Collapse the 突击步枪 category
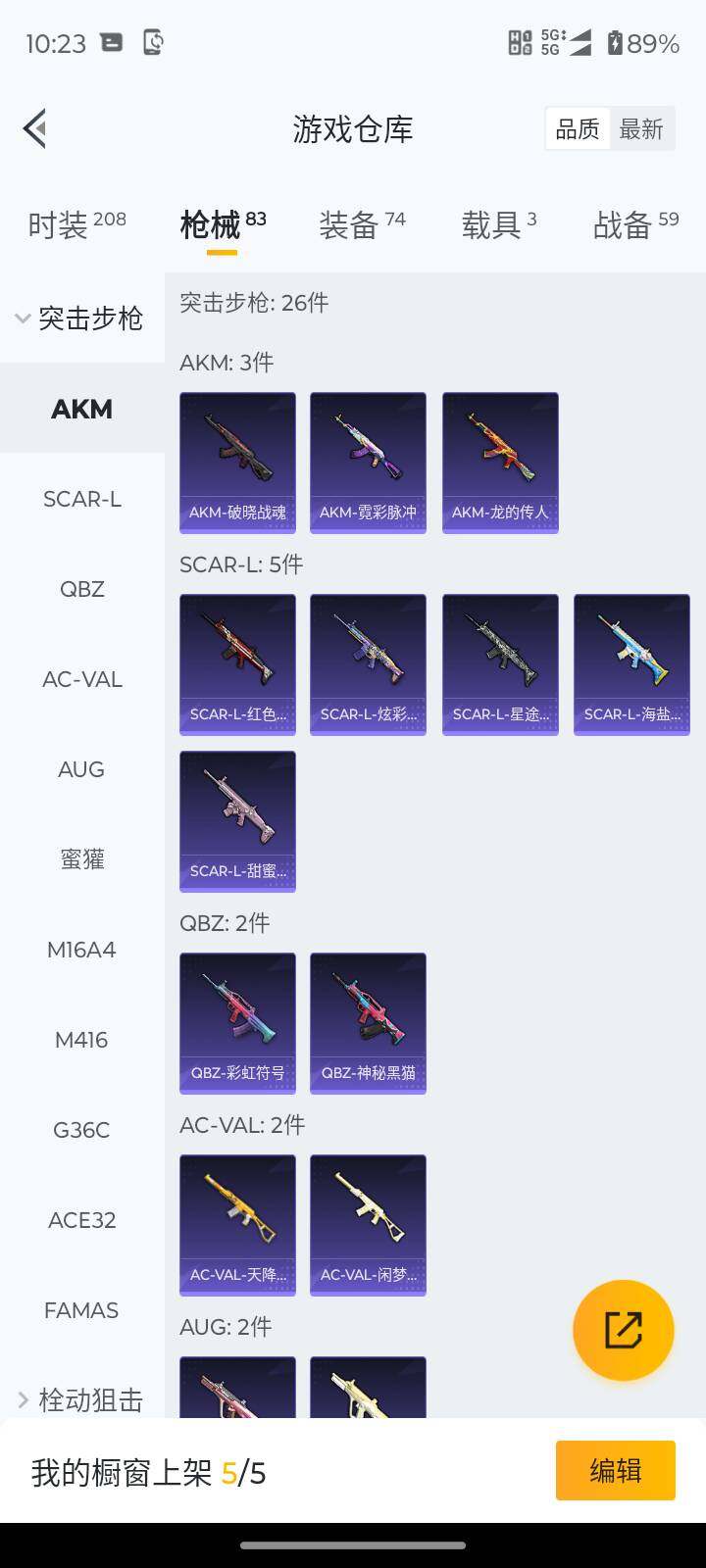Screen dimensions: 706x1568 (80, 318)
